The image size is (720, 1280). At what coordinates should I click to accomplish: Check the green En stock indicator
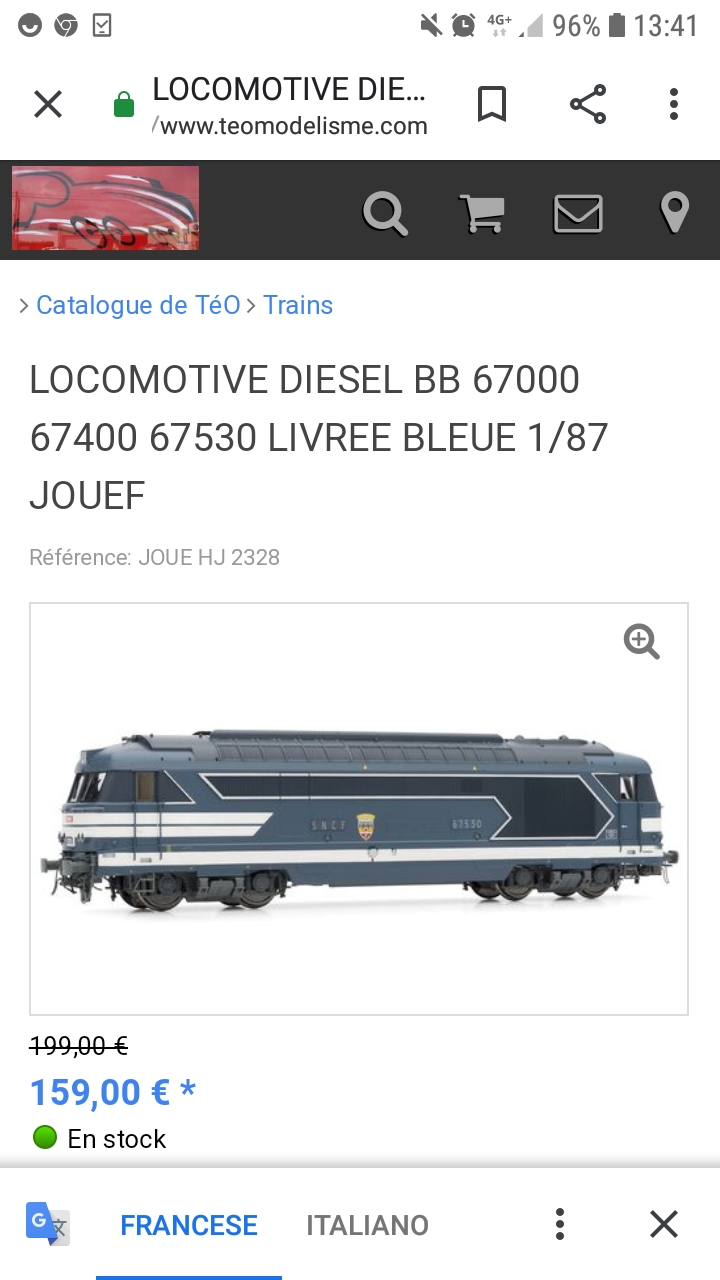coord(44,1138)
